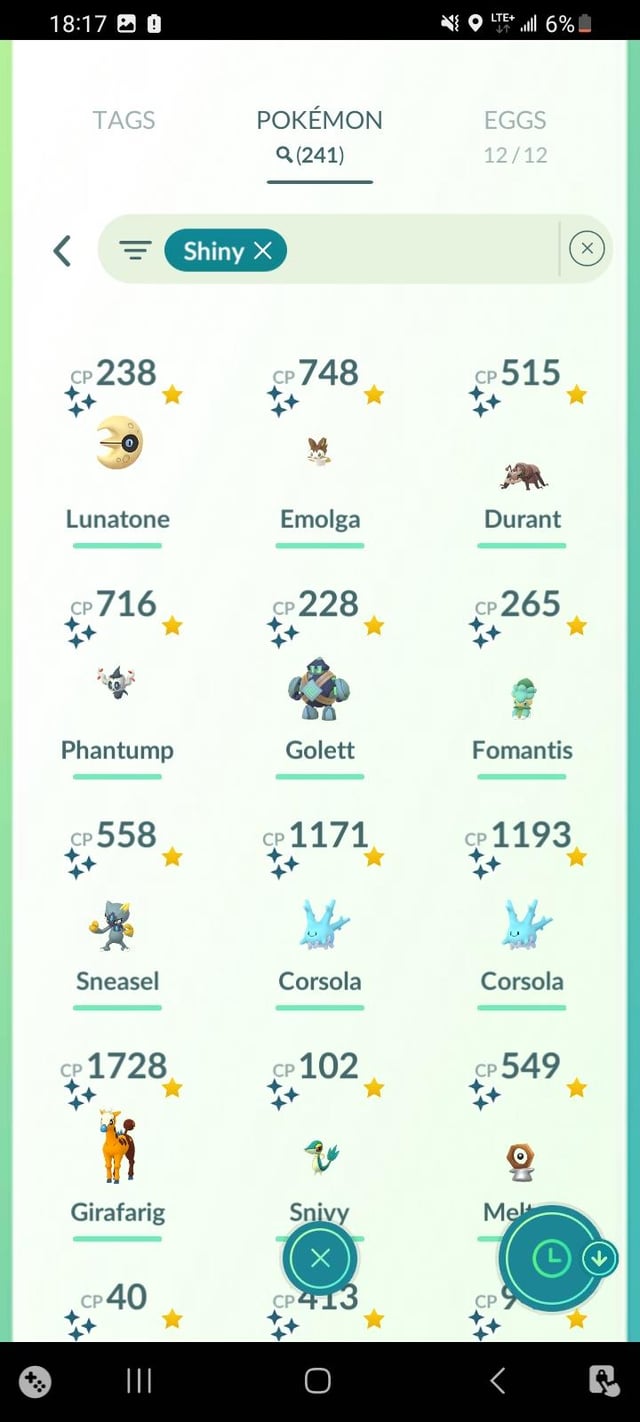Clear the search field with the X

coord(587,249)
